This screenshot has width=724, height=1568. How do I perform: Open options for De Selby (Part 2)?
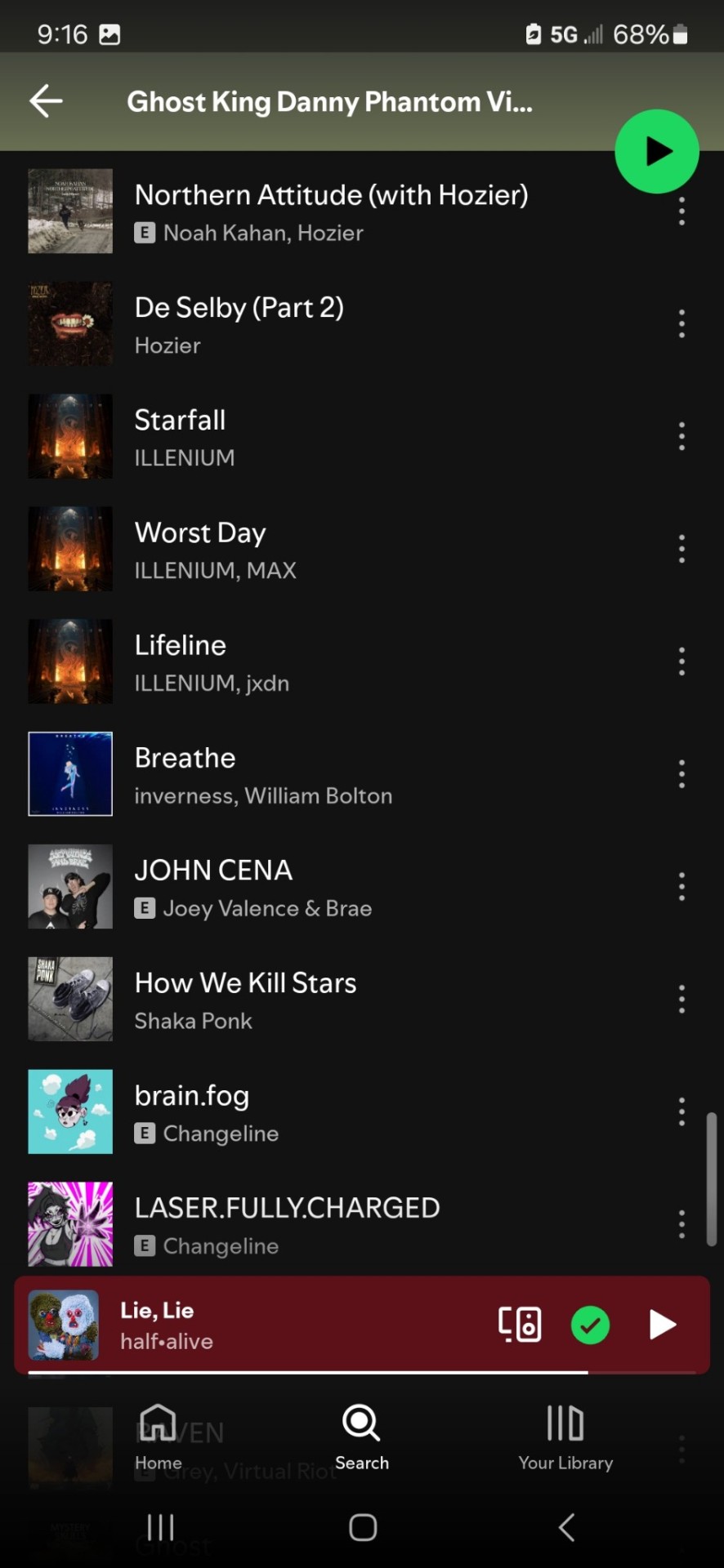point(681,324)
